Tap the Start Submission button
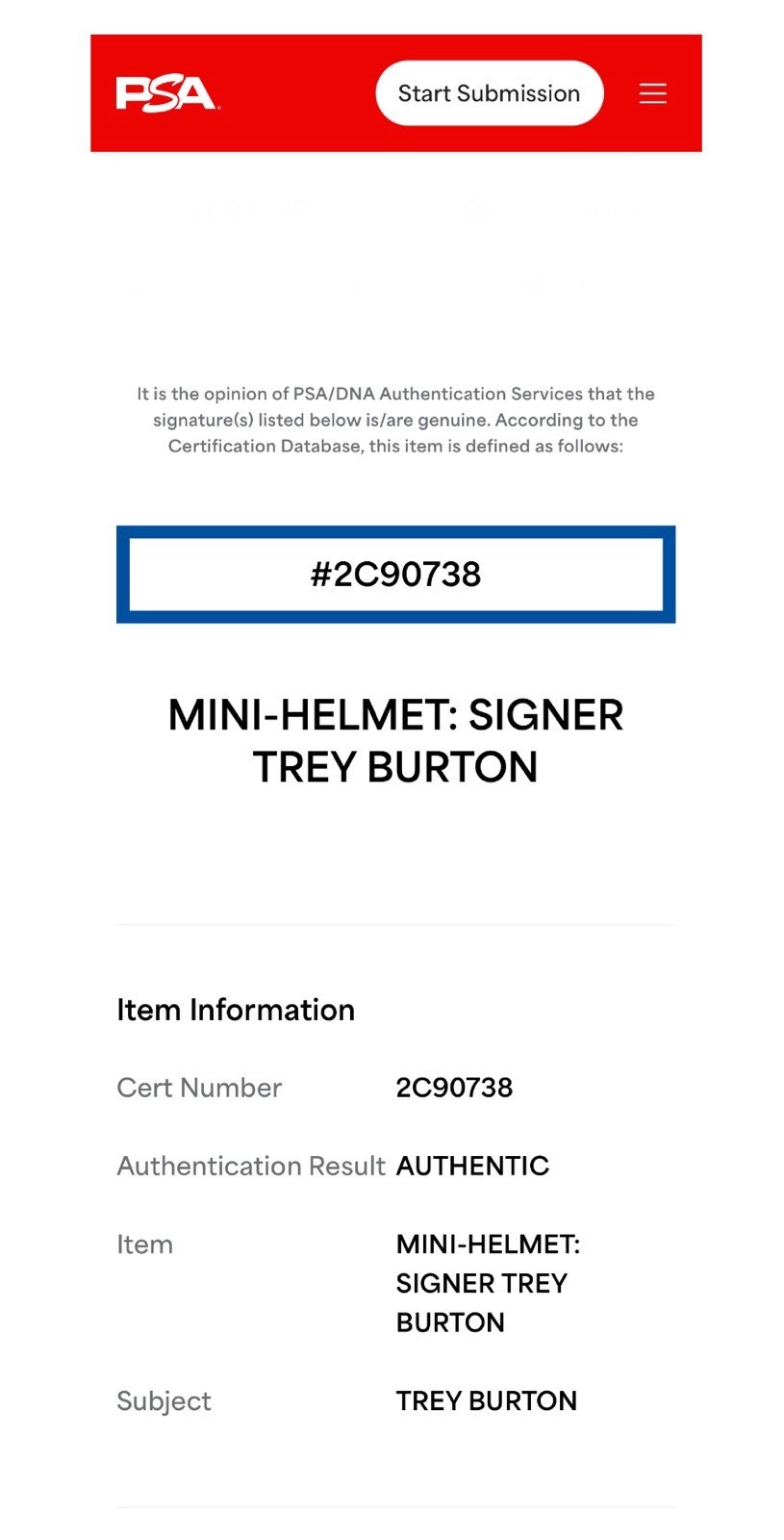 coord(489,93)
